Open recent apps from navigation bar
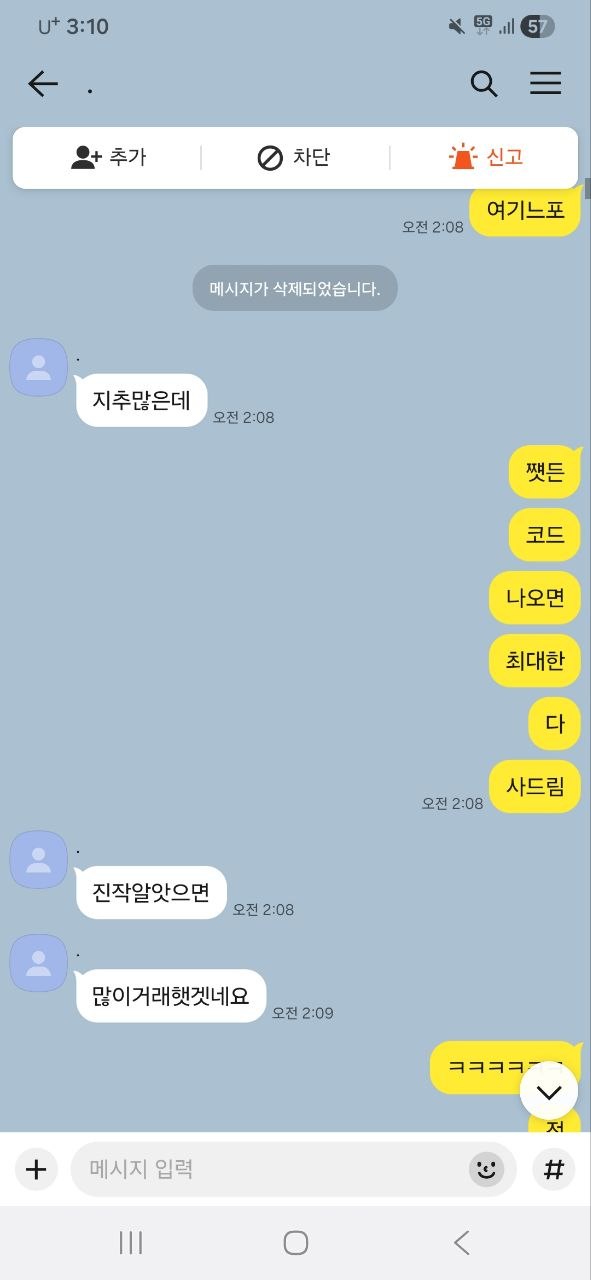The image size is (591, 1280). click(131, 1242)
